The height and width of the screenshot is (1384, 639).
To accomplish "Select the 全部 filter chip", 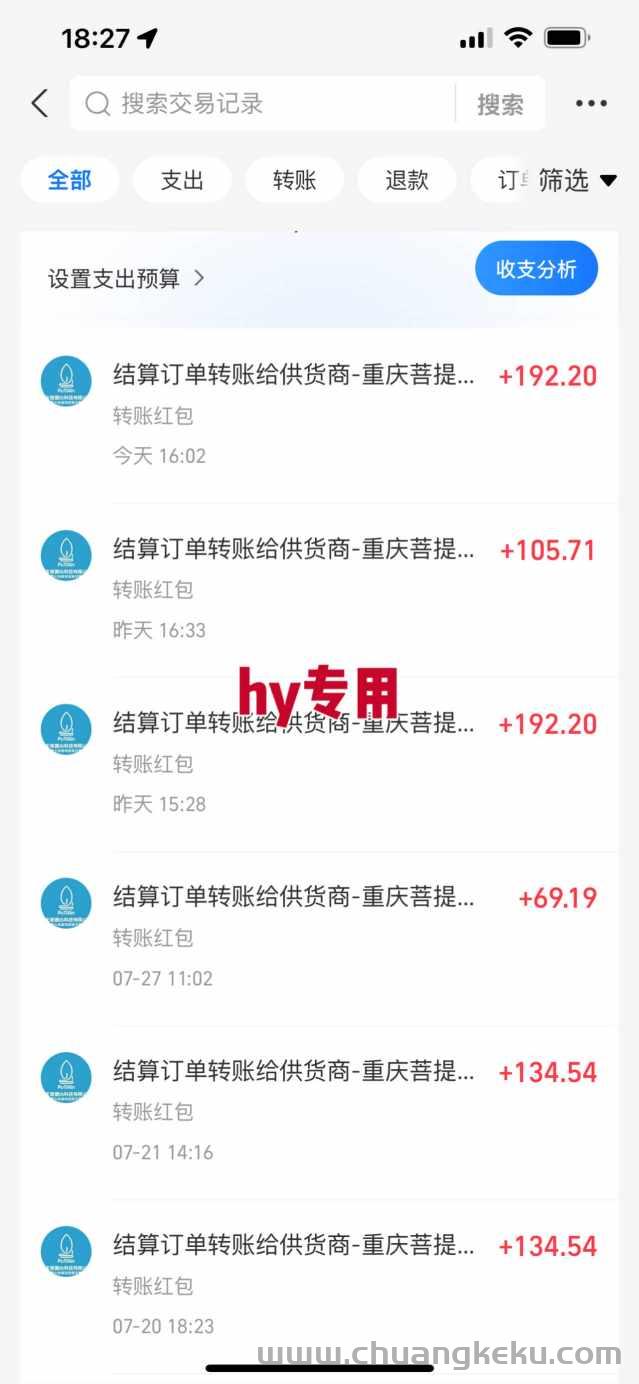I will click(x=70, y=180).
